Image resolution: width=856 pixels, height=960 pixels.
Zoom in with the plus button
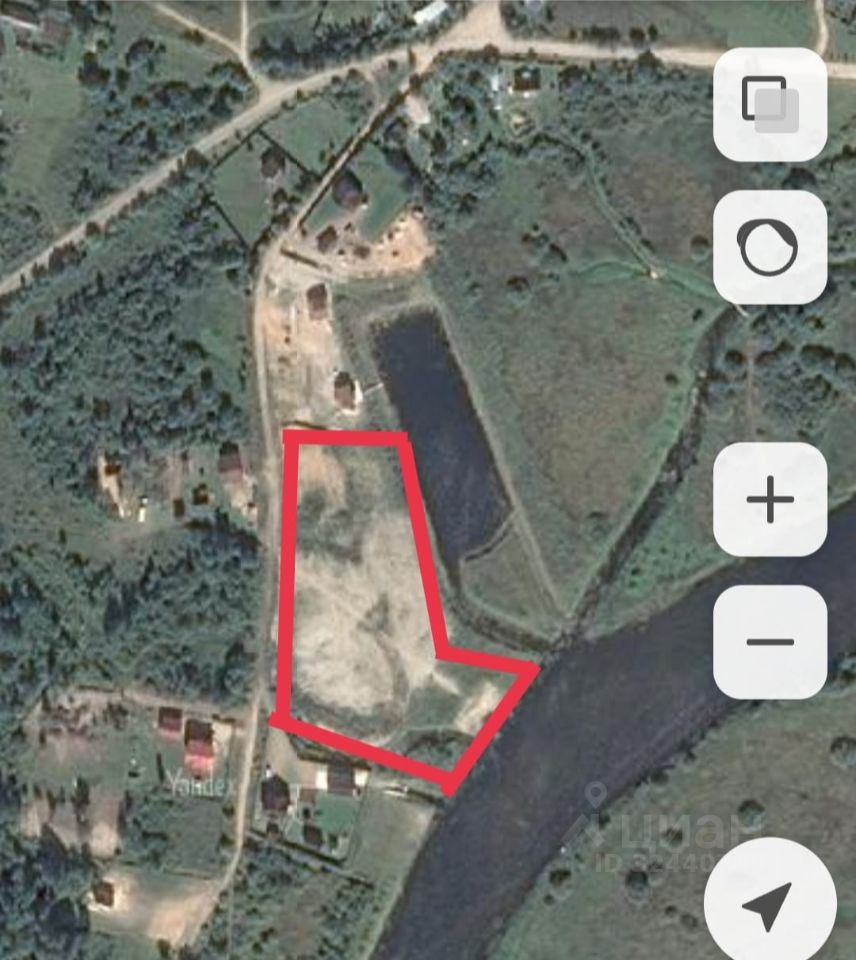(x=769, y=499)
